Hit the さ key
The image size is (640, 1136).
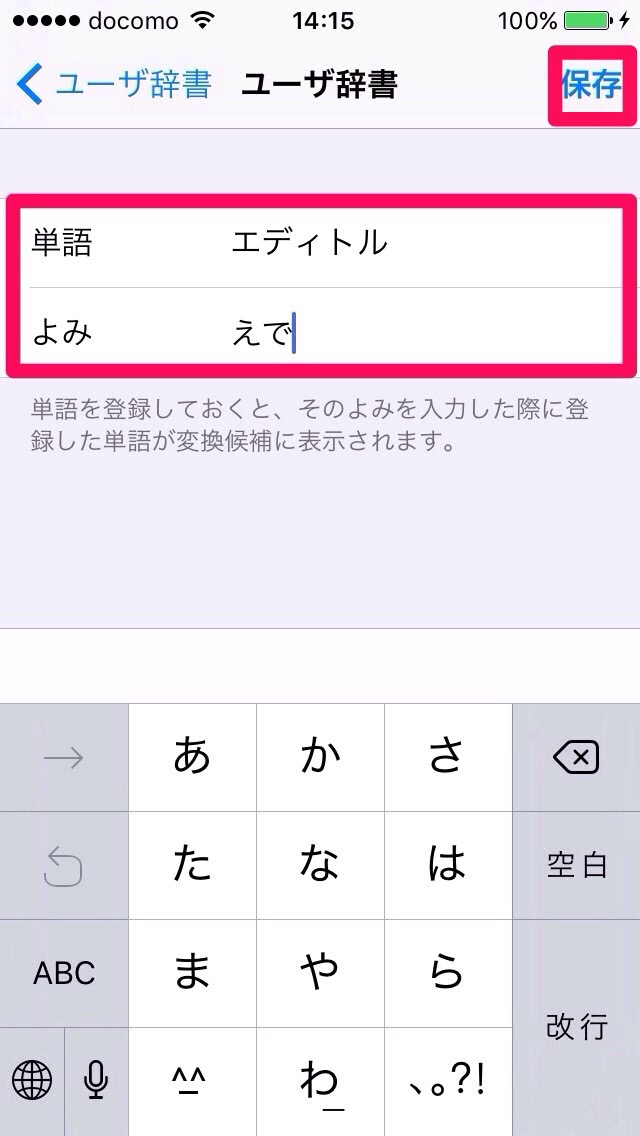(x=447, y=757)
